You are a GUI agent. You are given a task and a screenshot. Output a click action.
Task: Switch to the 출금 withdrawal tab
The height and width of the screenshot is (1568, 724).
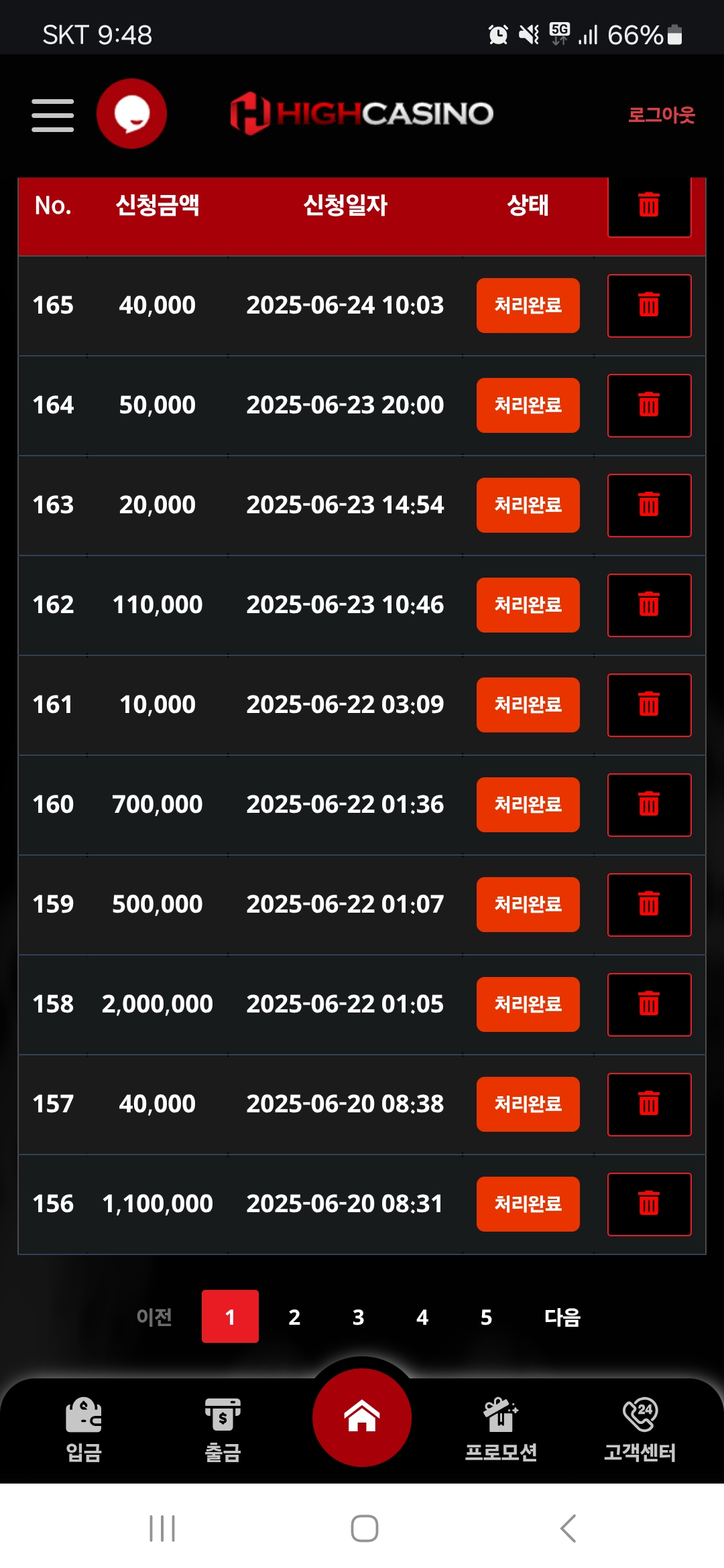tap(223, 1429)
